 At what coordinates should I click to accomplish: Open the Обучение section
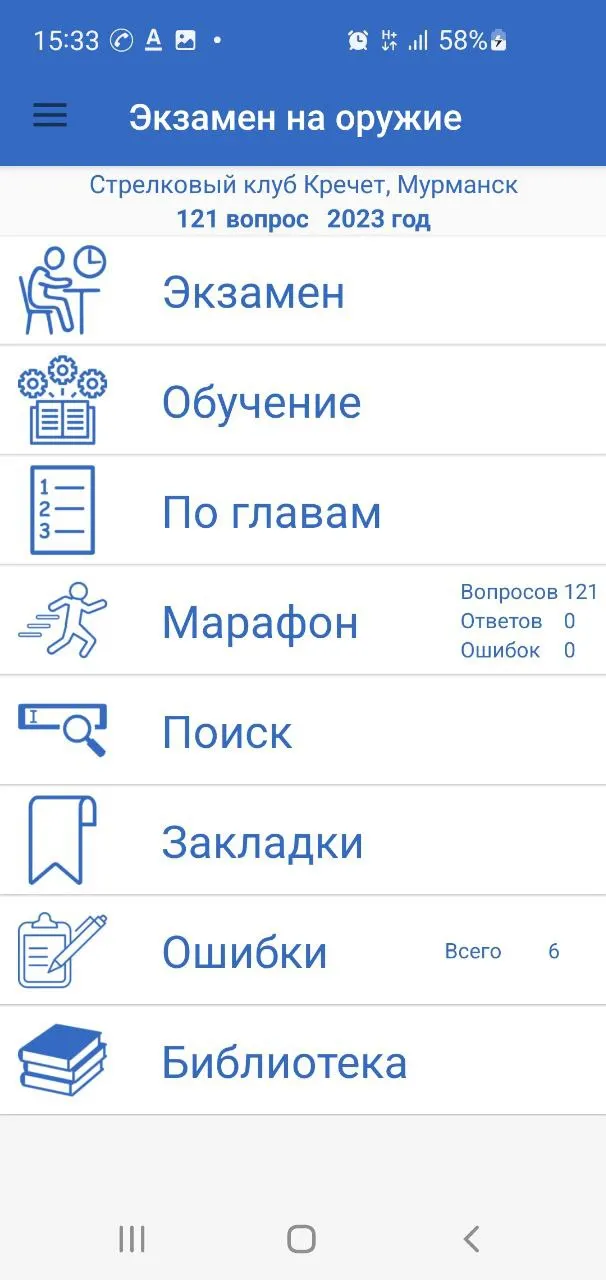click(x=303, y=401)
